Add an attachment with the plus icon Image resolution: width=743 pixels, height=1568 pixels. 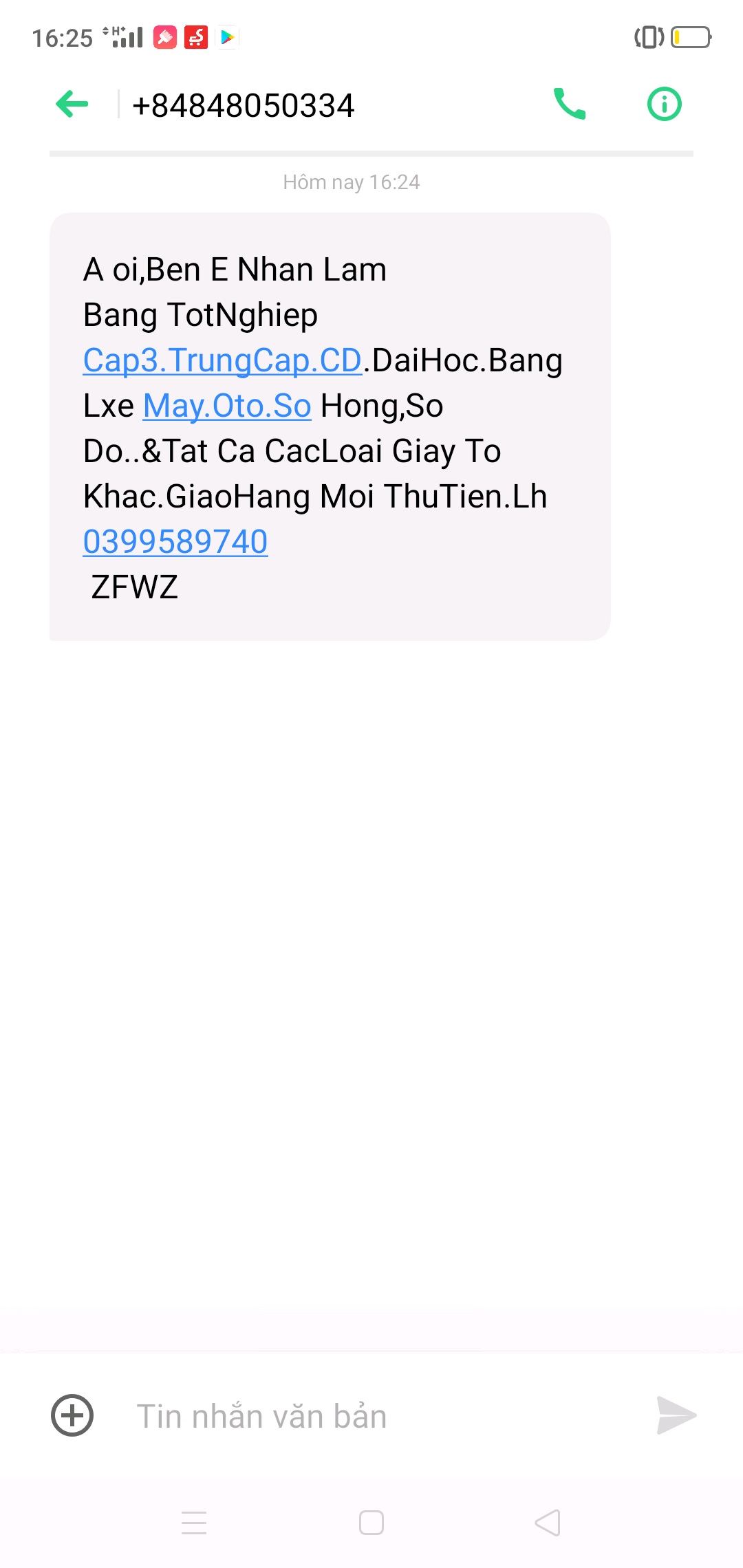tap(72, 1415)
